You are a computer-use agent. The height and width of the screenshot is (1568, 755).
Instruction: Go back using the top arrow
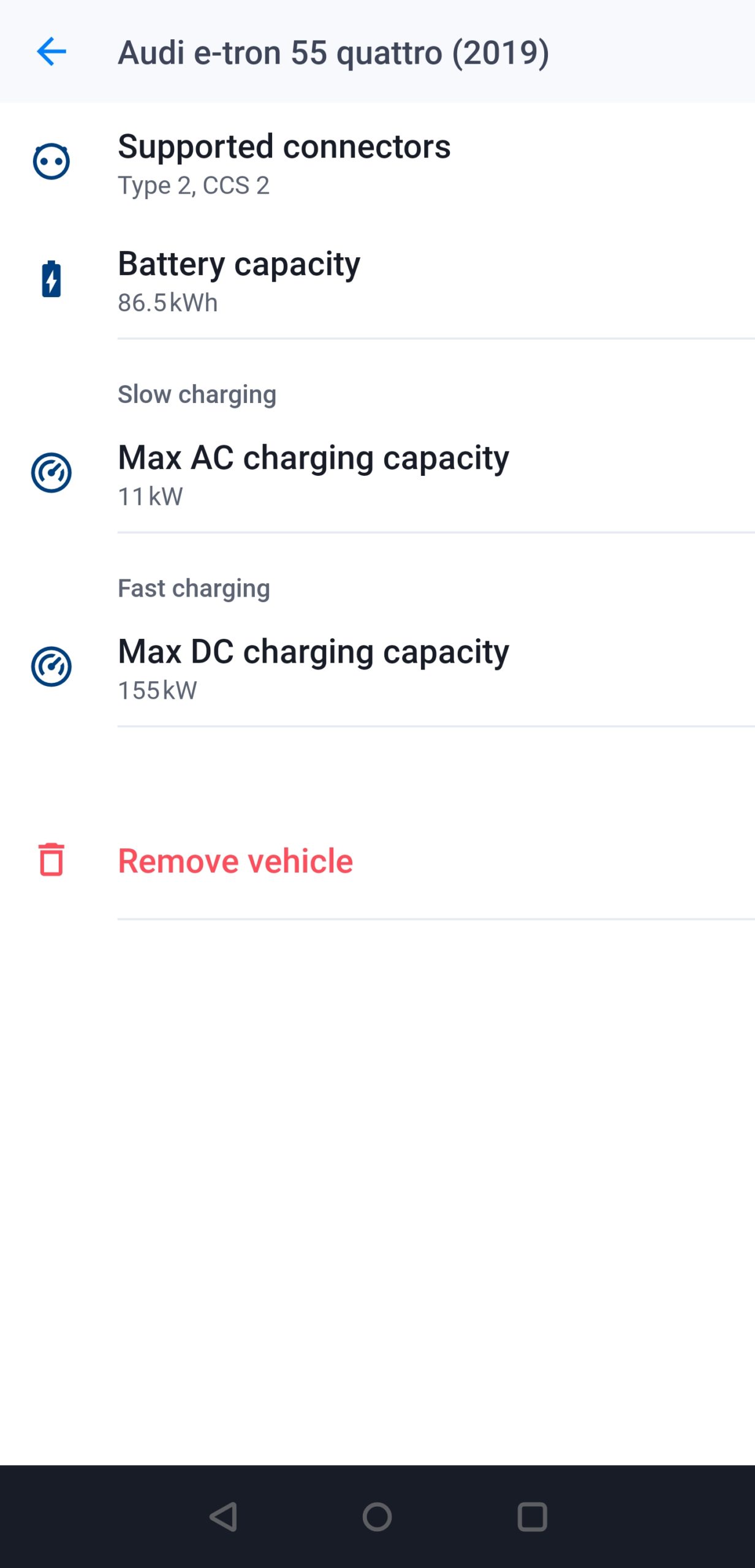click(51, 51)
